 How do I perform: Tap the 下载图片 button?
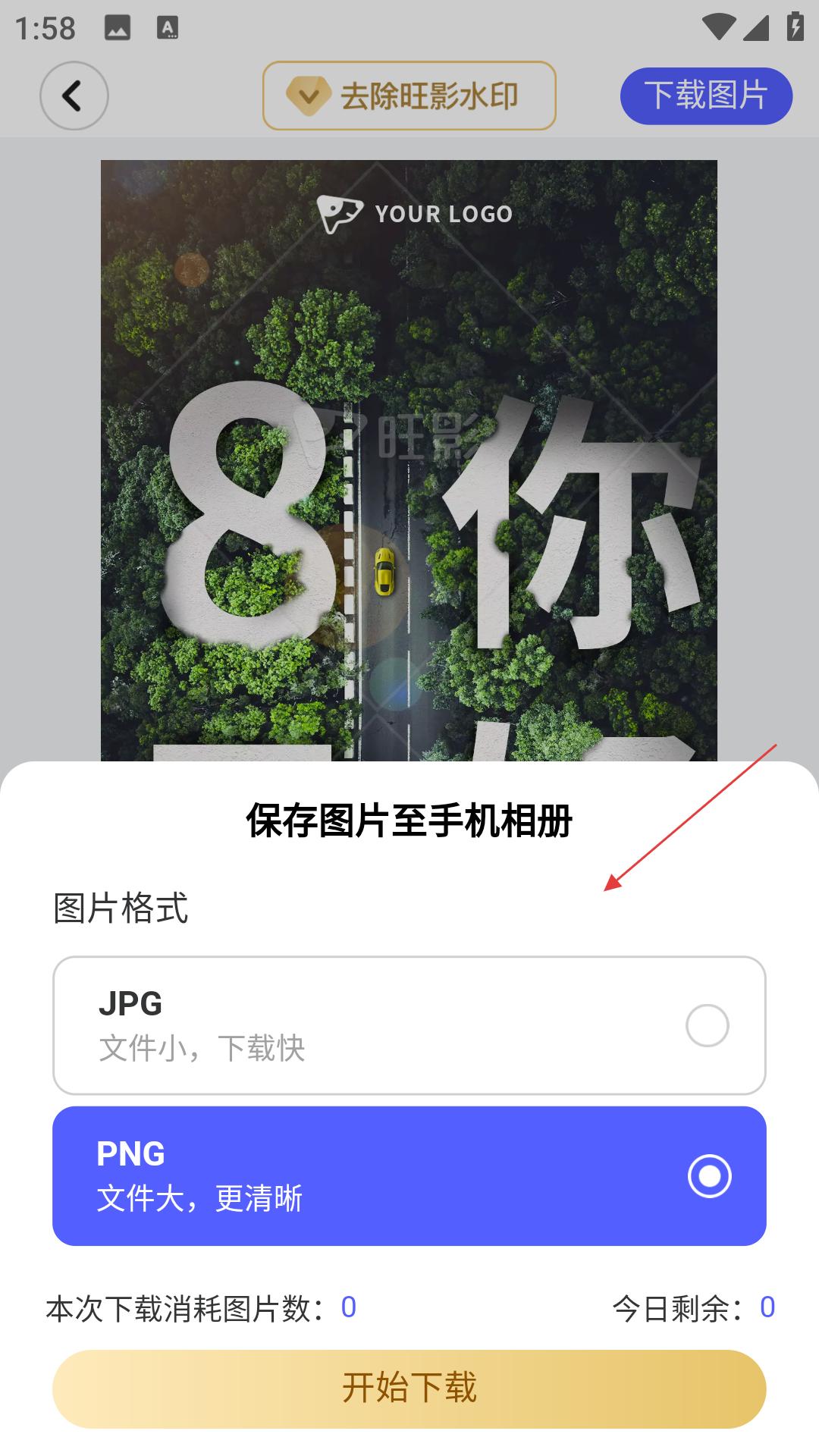coord(706,96)
